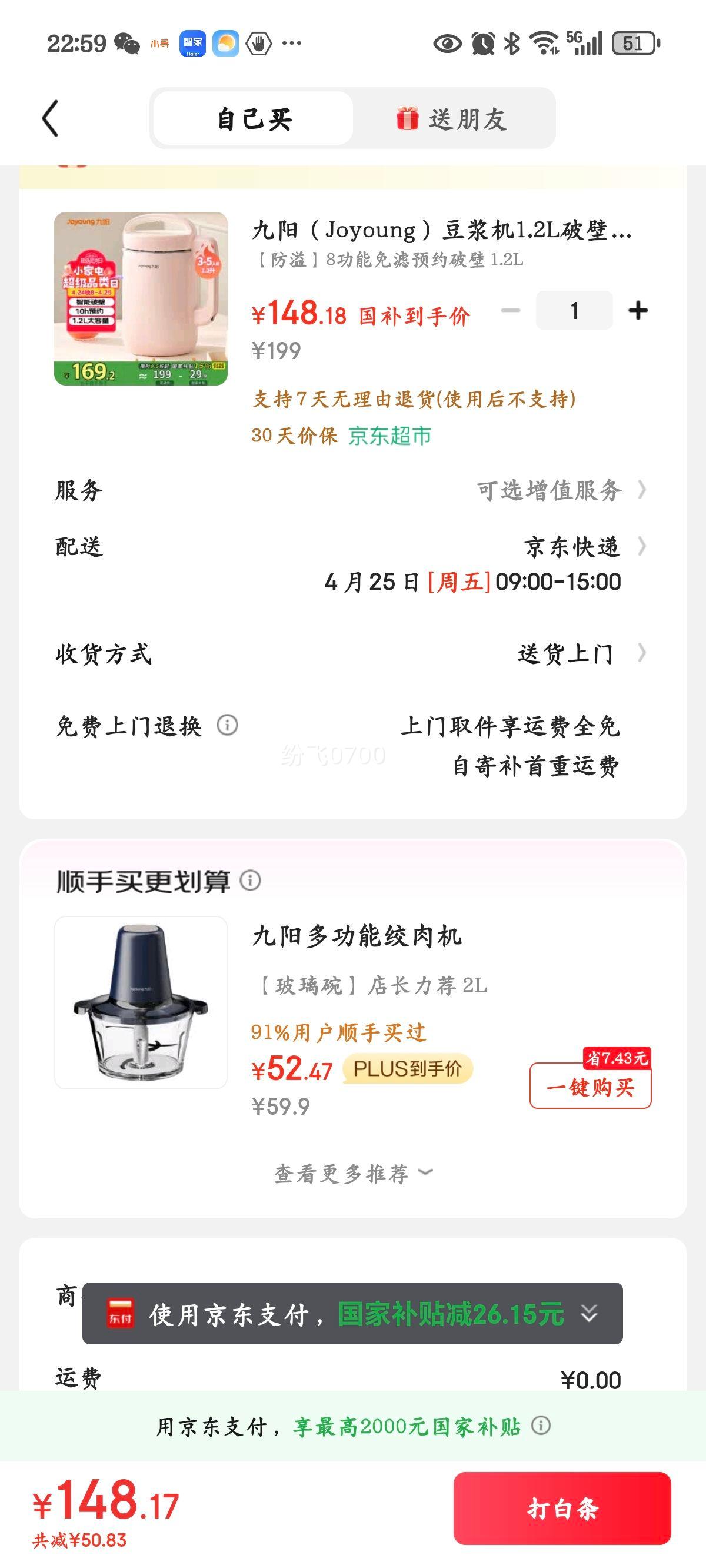Image resolution: width=706 pixels, height=1568 pixels.
Task: Open info icon next to 免费上门退换
Action: [x=227, y=725]
